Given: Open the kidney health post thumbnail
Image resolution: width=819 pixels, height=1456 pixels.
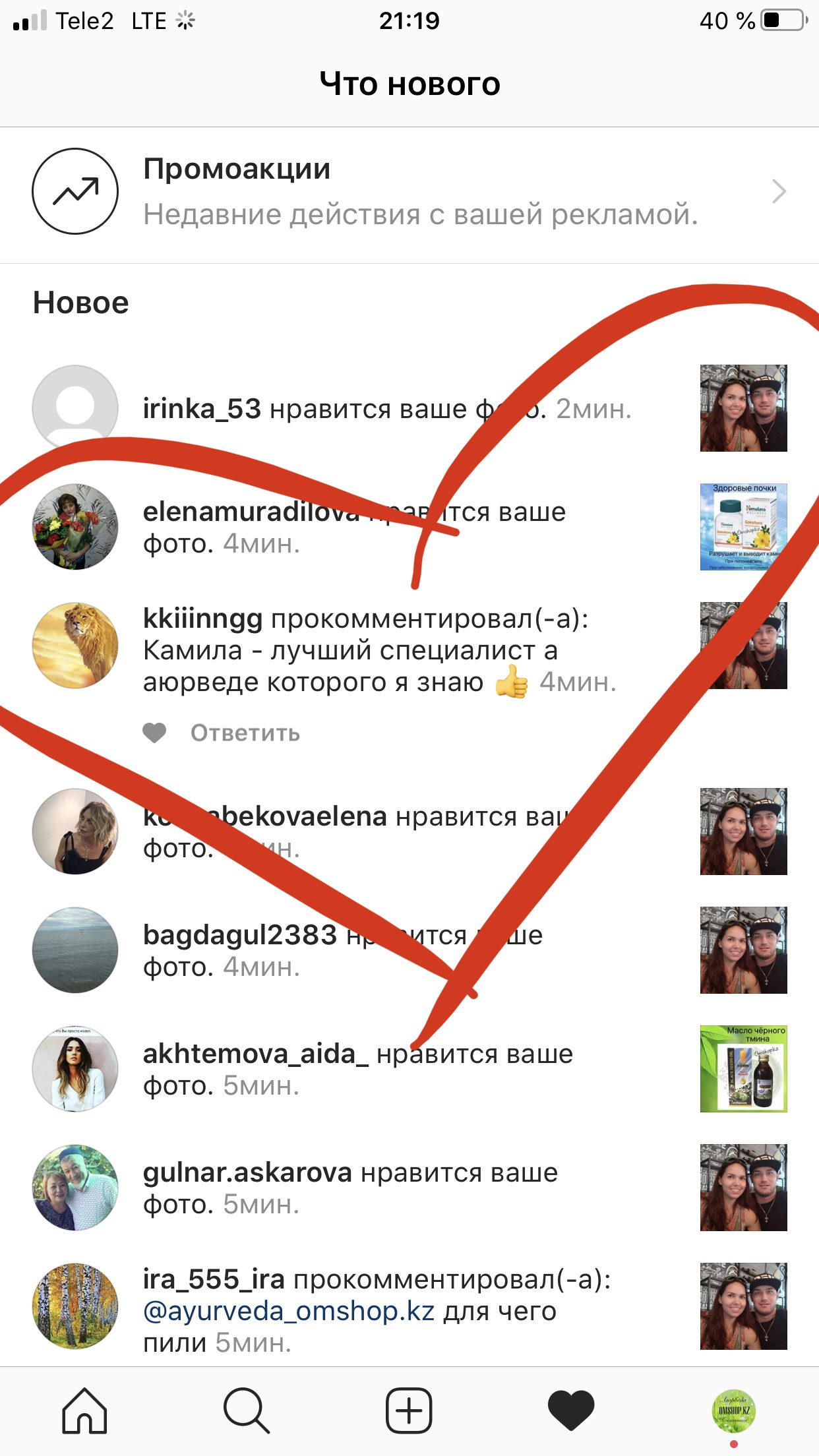Looking at the screenshot, I should [743, 527].
